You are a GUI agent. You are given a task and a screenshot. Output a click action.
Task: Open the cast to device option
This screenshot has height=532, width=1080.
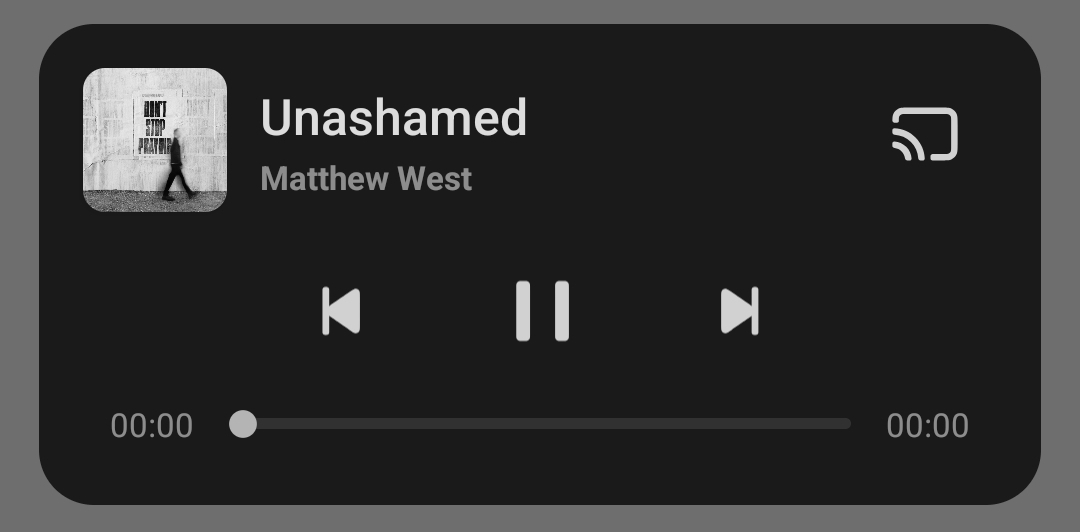925,134
